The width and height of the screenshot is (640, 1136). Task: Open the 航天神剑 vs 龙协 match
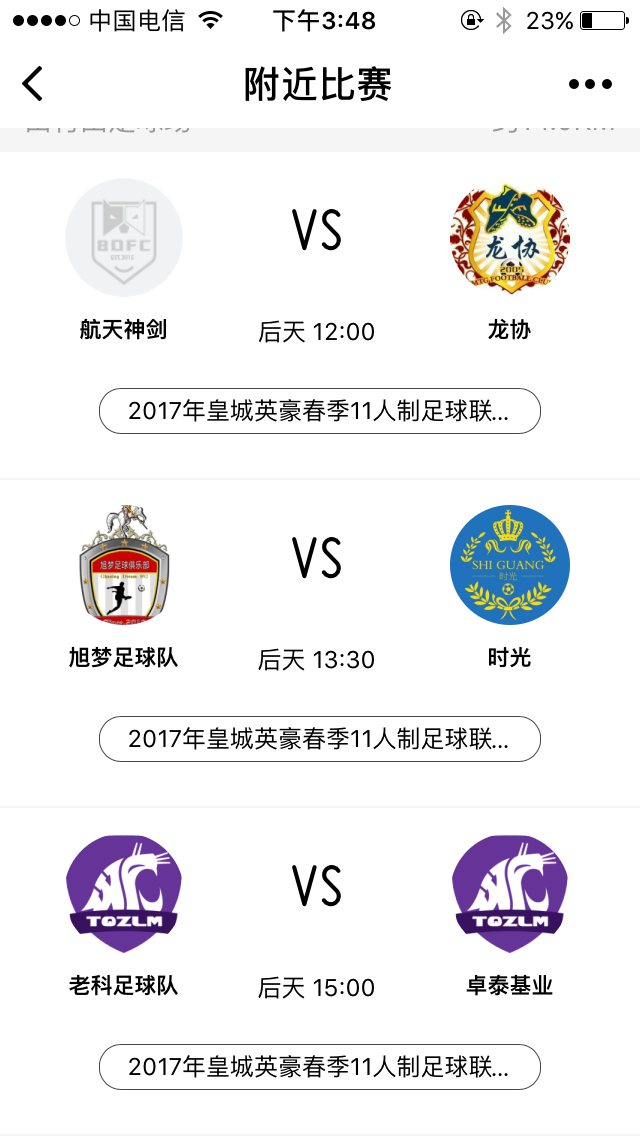click(x=318, y=262)
